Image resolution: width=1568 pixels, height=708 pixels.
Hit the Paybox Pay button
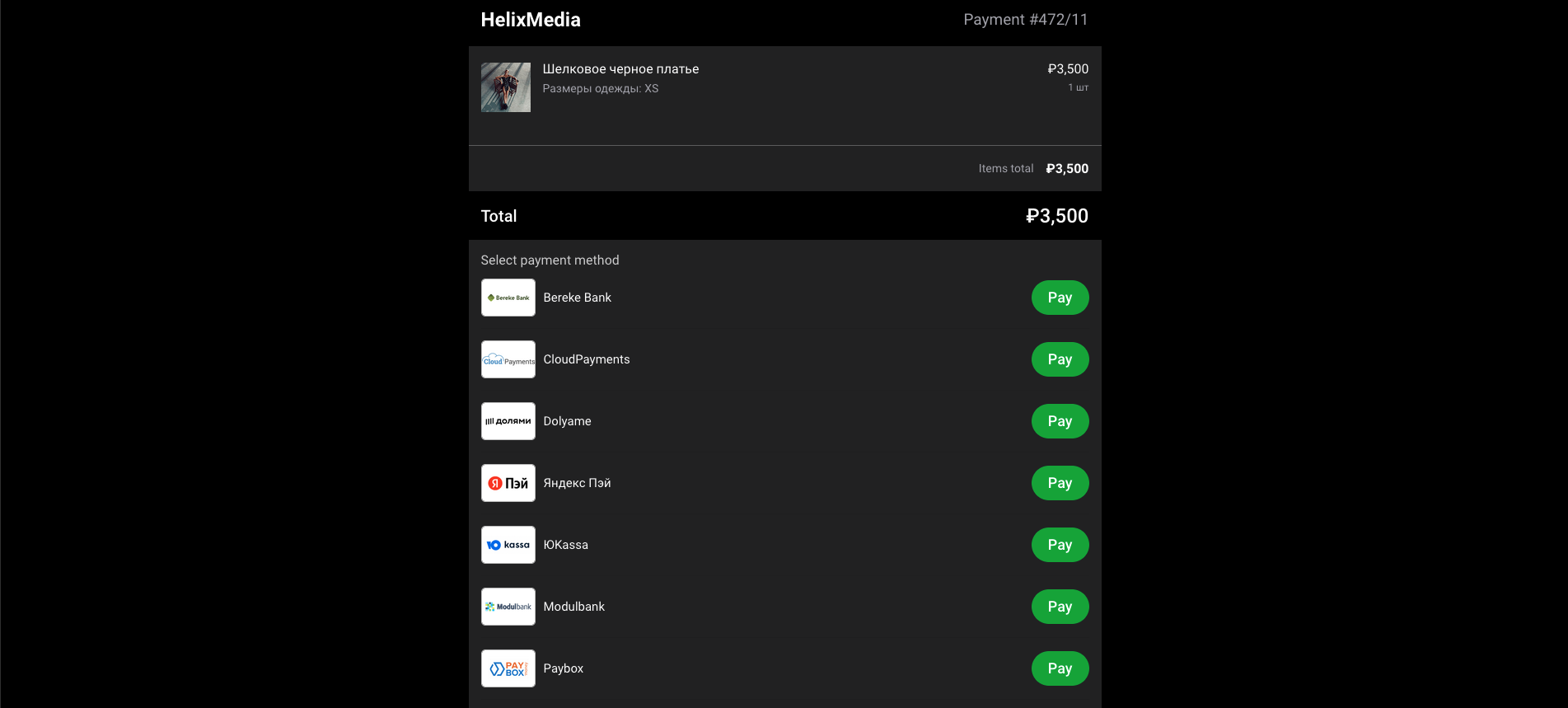pos(1060,668)
